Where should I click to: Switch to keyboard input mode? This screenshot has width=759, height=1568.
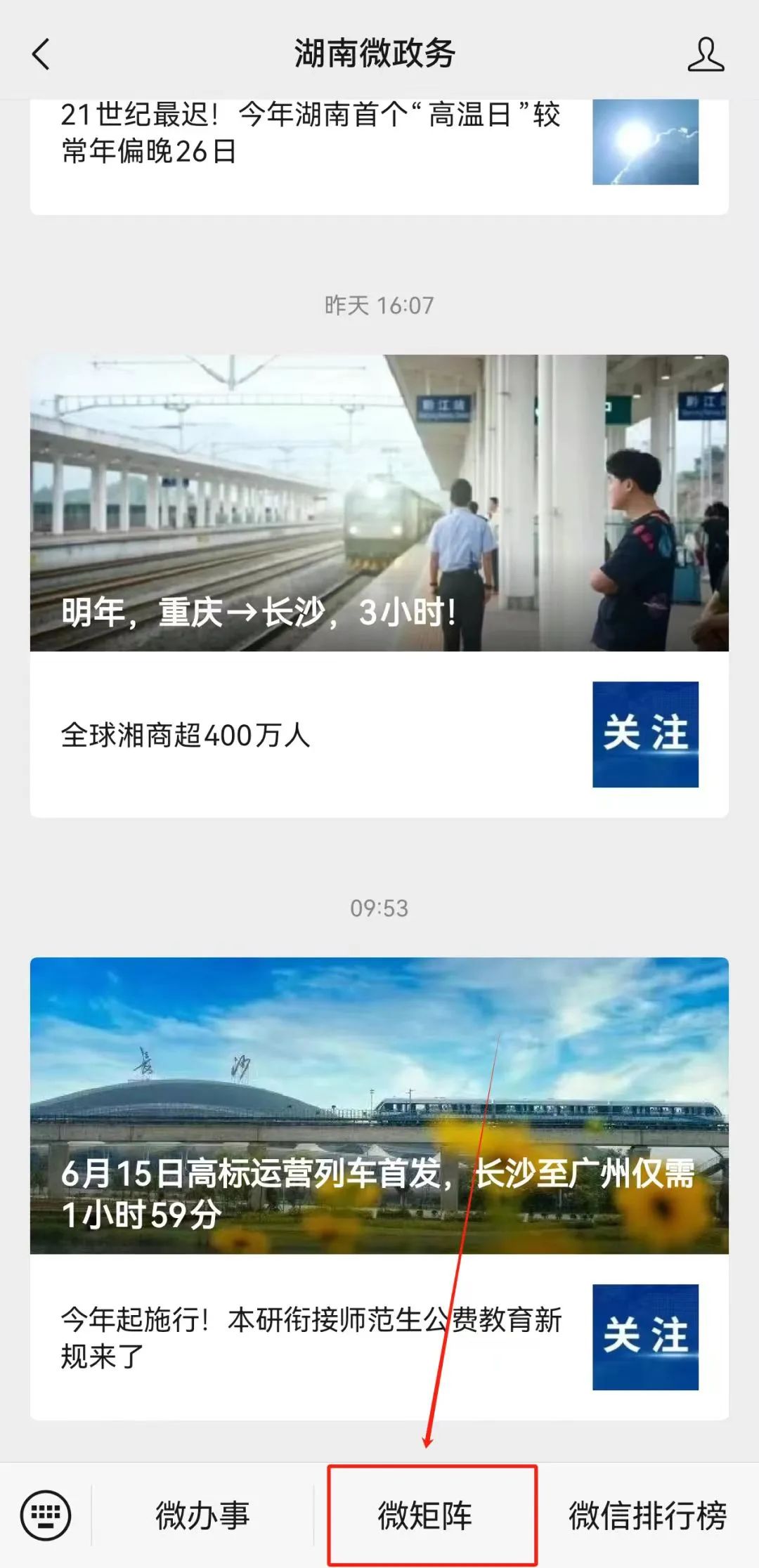point(46,1515)
